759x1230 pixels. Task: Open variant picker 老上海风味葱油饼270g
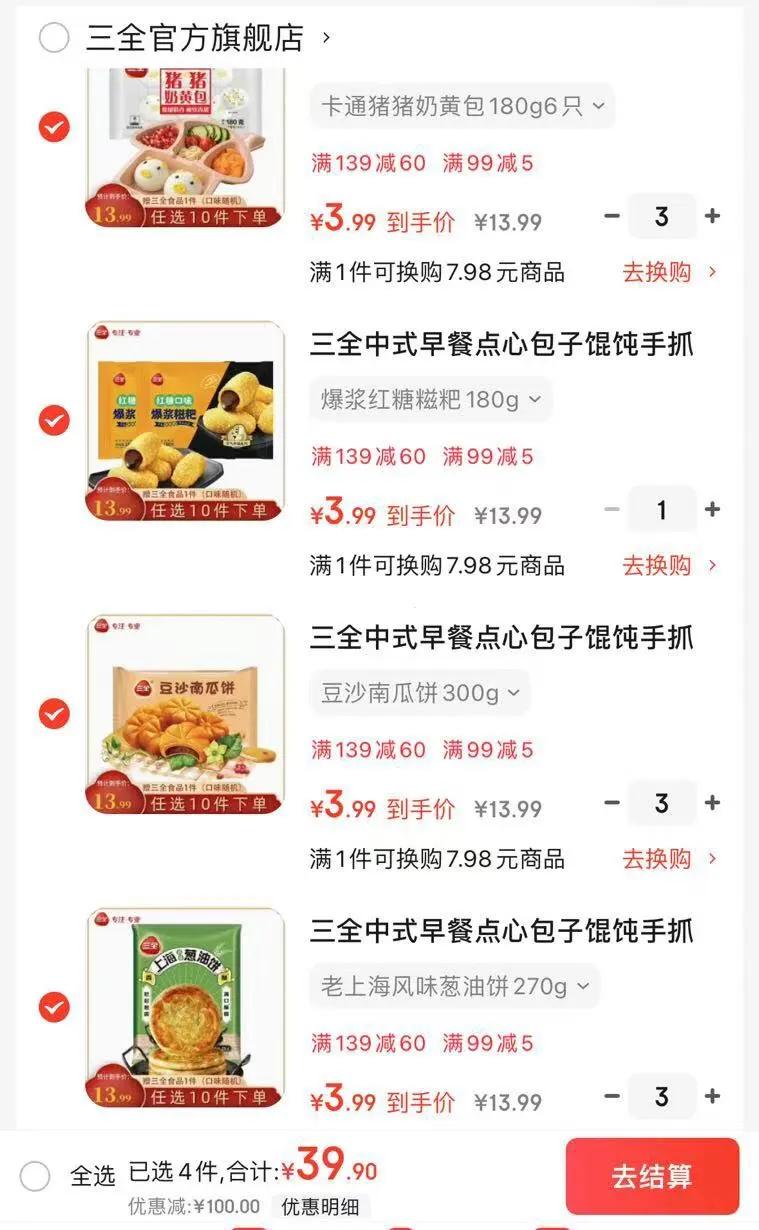[455, 986]
